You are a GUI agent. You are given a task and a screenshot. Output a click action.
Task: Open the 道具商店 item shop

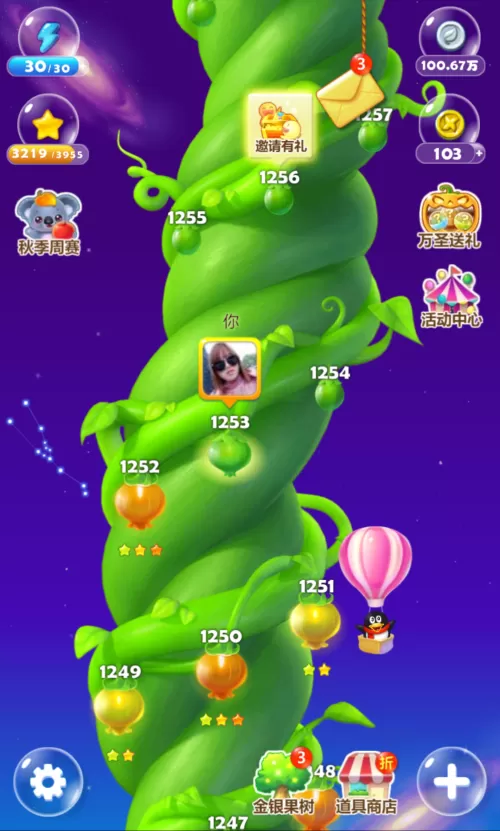pos(366,784)
